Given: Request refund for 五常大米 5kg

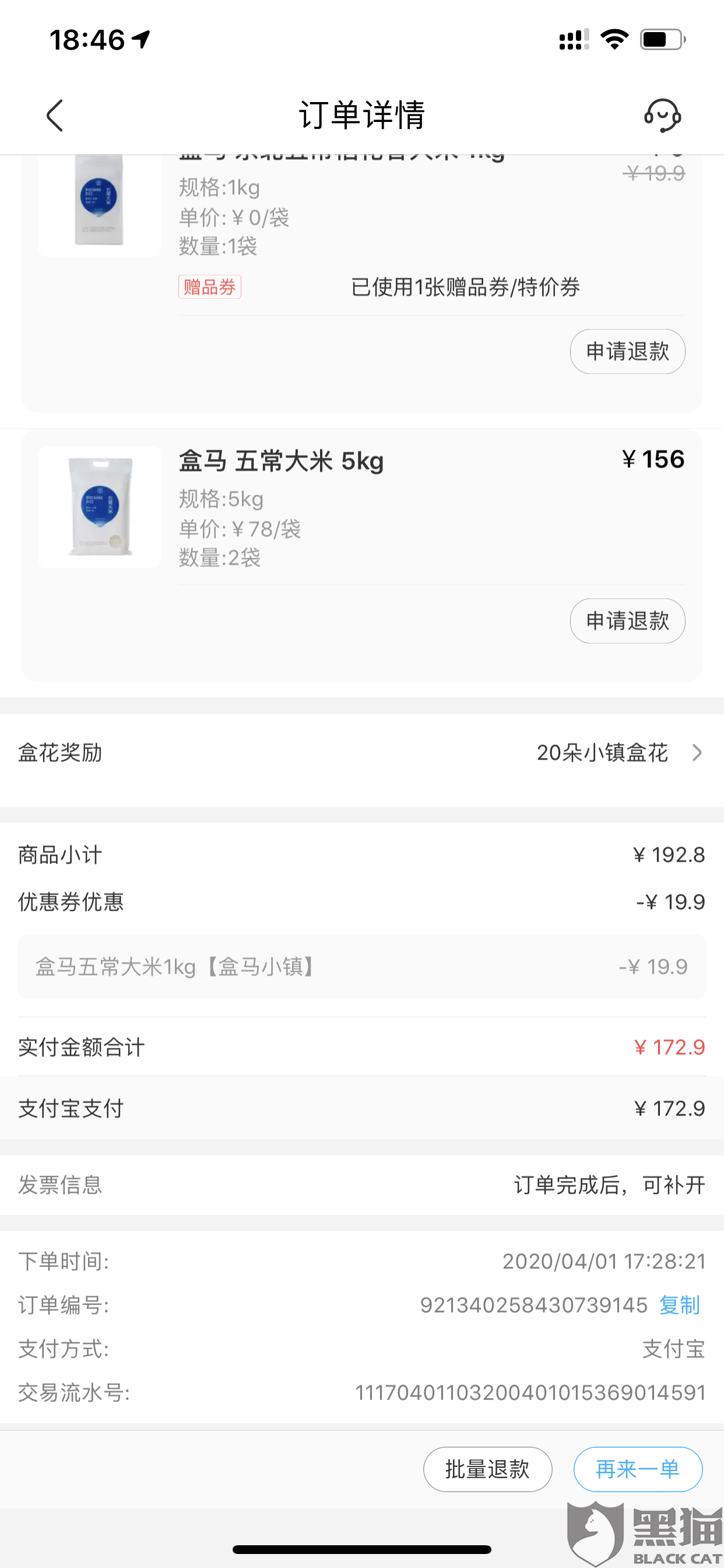Looking at the screenshot, I should point(627,621).
